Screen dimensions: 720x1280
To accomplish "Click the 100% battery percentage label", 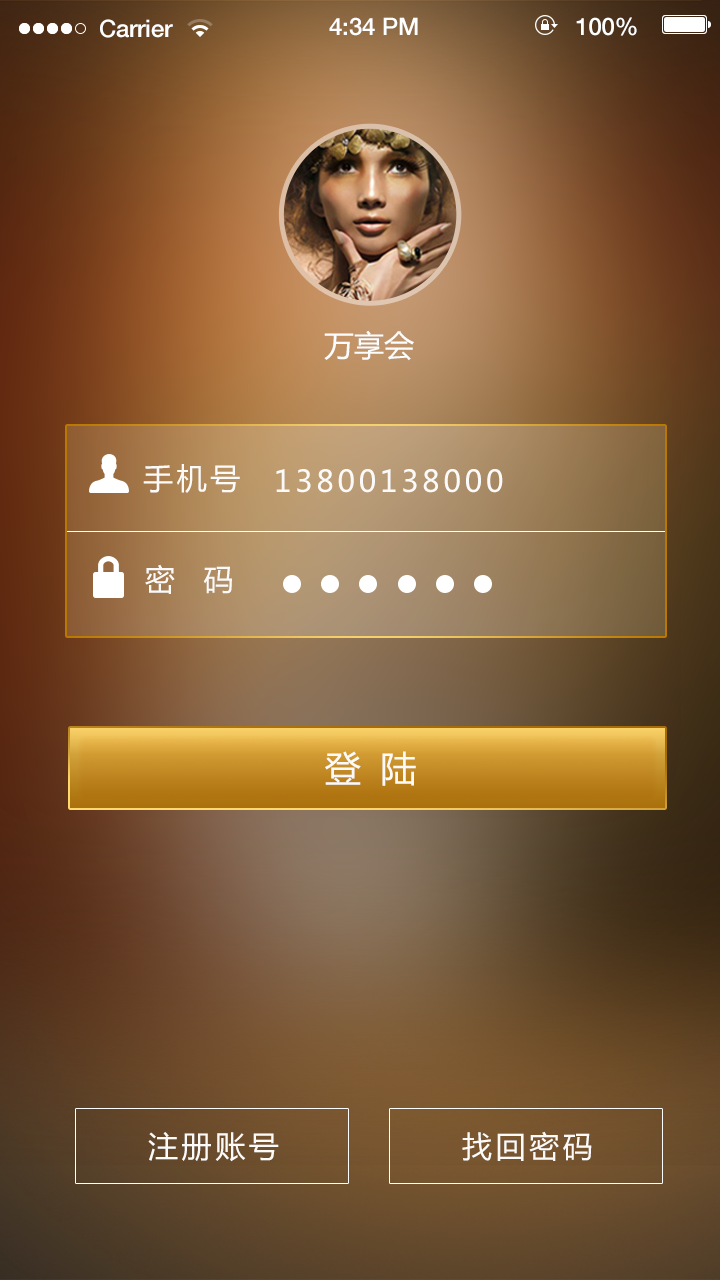I will coord(607,27).
